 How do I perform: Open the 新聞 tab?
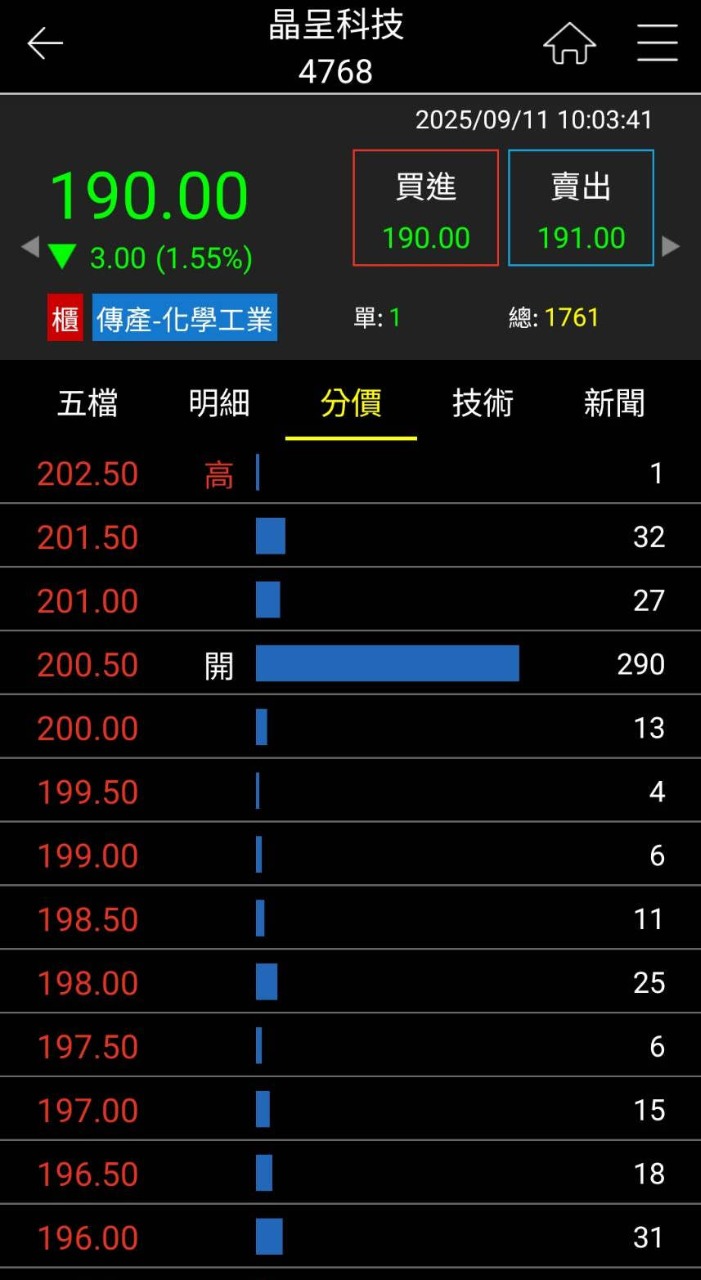[614, 404]
